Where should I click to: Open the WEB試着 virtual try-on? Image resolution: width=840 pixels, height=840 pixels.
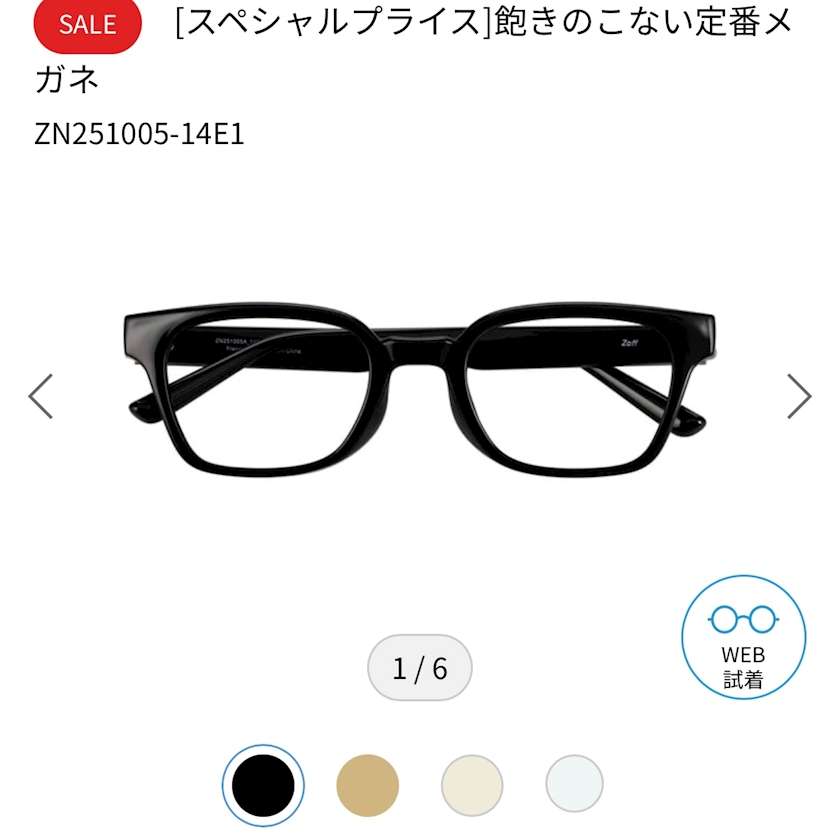click(743, 637)
